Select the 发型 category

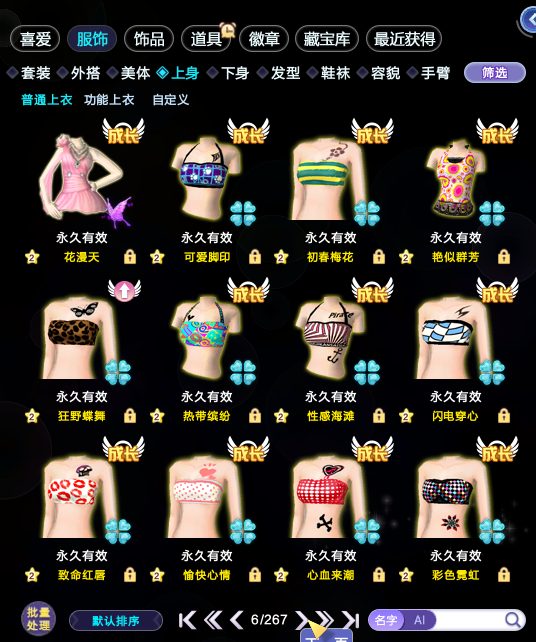[279, 73]
